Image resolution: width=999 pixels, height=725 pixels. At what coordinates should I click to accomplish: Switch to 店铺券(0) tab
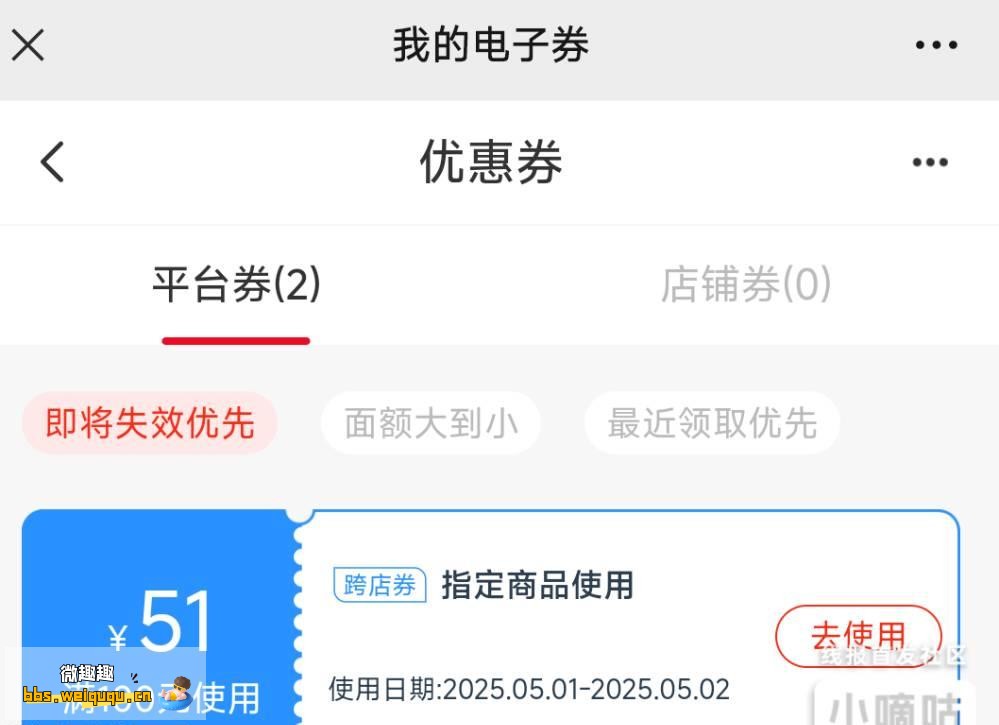click(746, 286)
